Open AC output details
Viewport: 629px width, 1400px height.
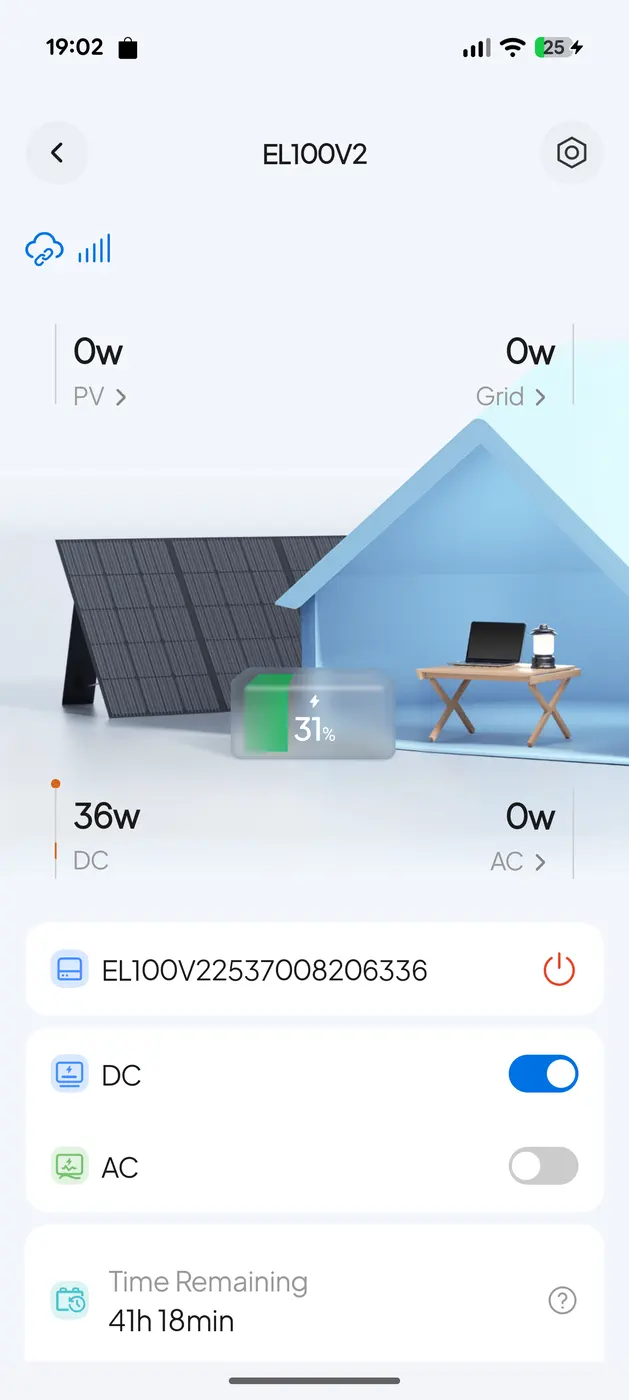point(518,862)
